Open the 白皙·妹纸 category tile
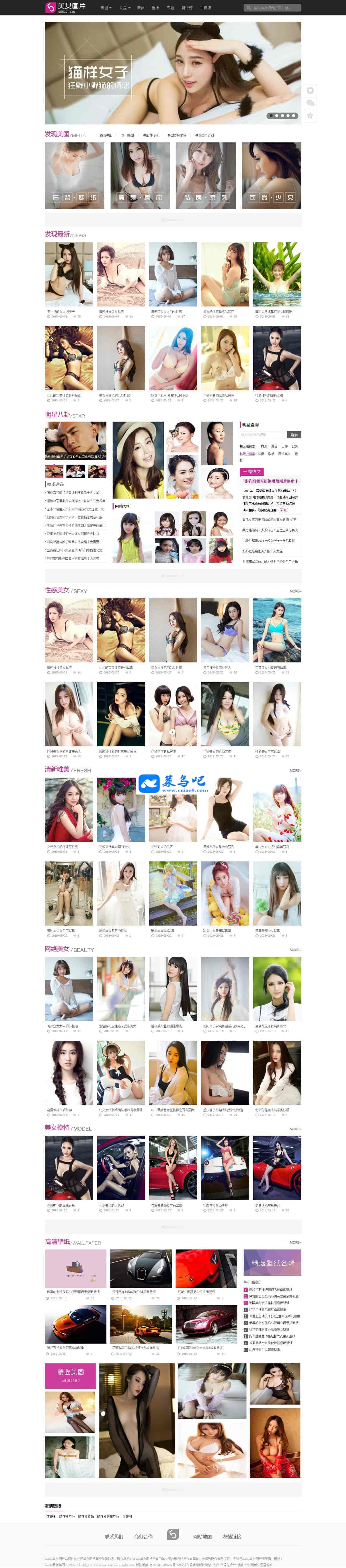346x1568 pixels. (74, 176)
